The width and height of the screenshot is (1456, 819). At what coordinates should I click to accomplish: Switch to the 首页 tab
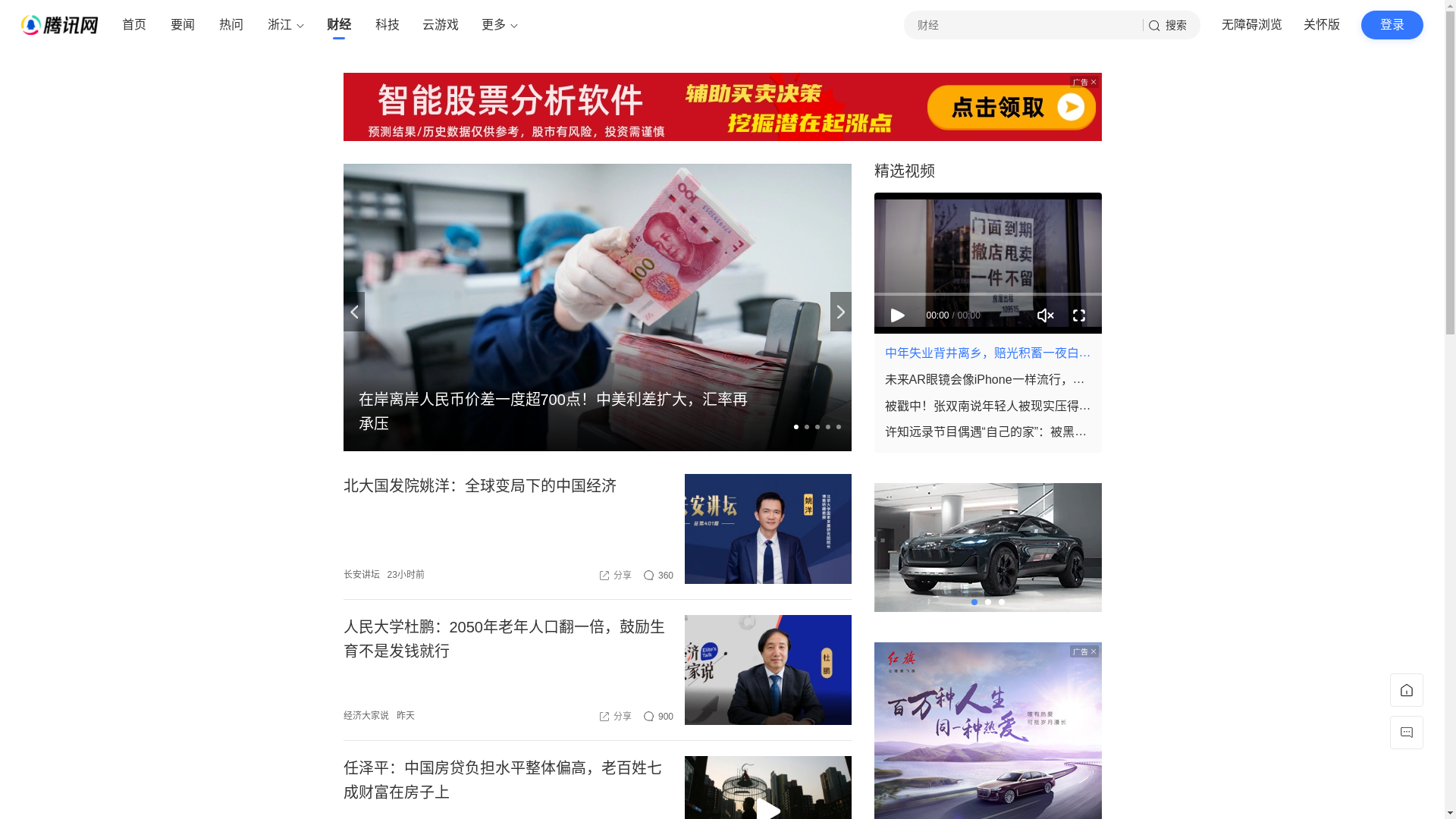(x=134, y=25)
